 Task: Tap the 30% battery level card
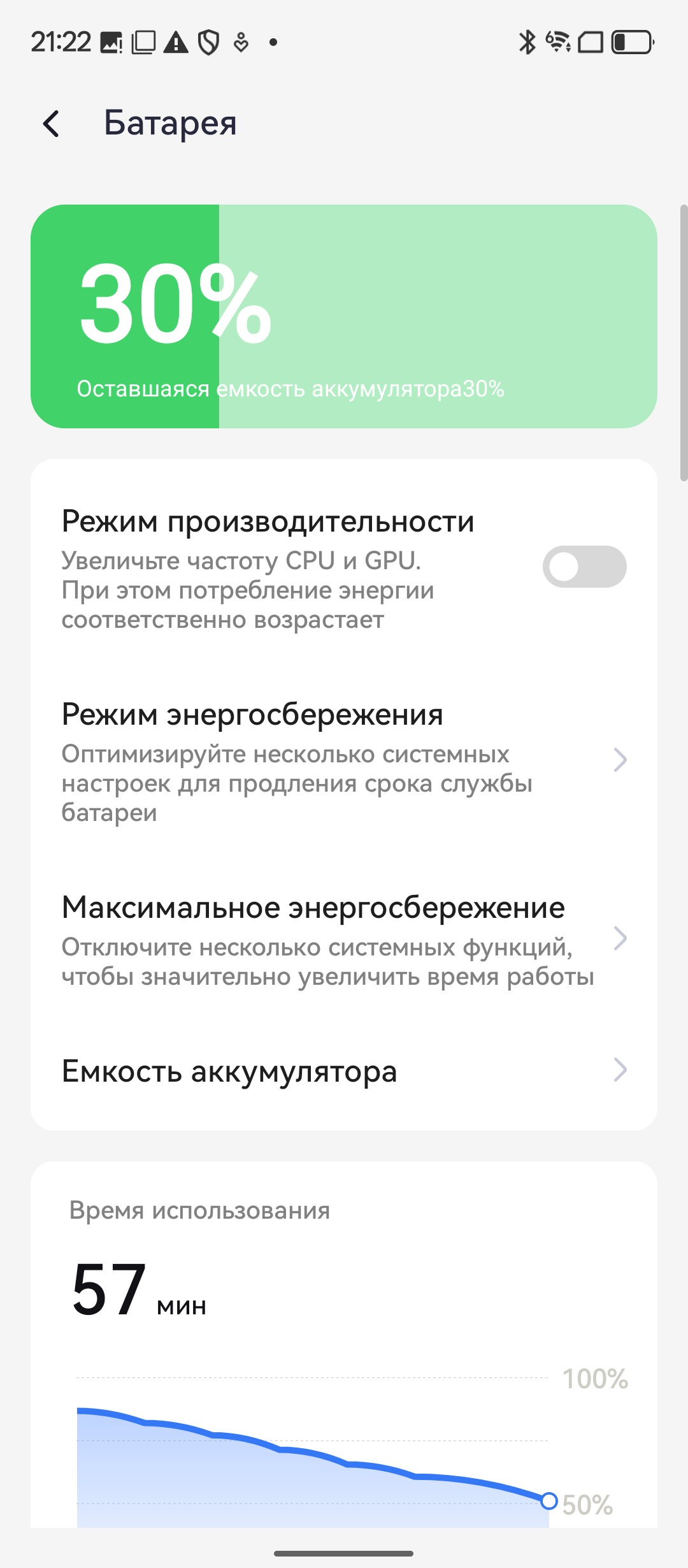(344, 316)
